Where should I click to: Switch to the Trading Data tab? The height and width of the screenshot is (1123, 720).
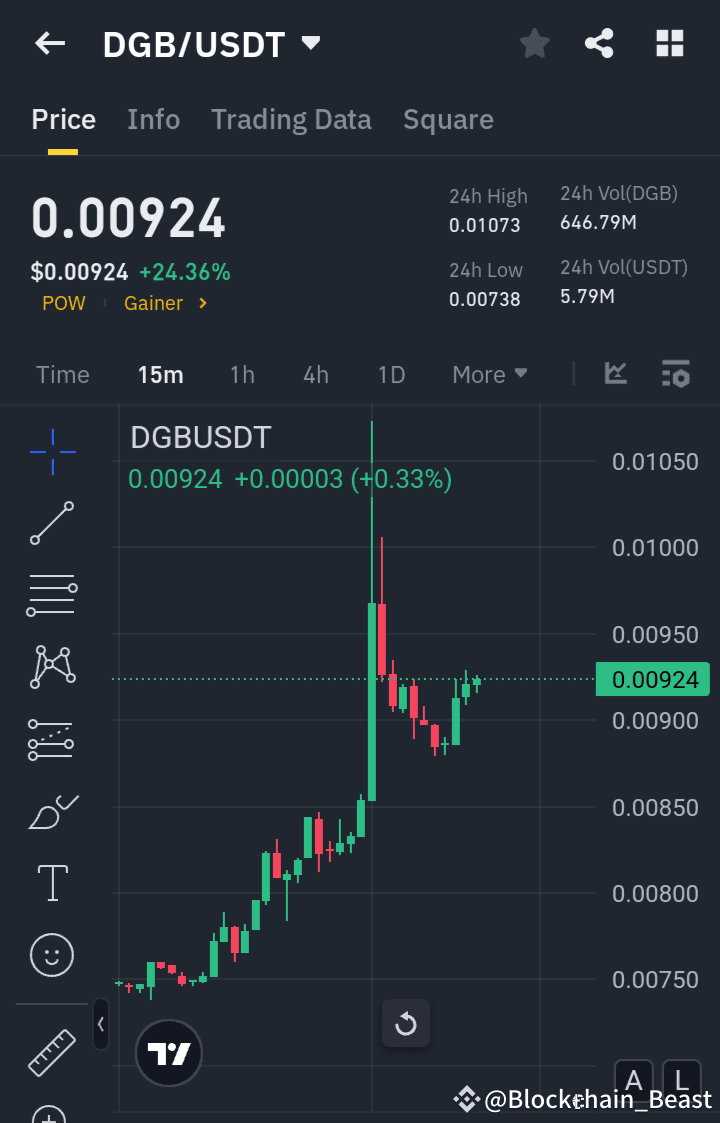pyautogui.click(x=291, y=119)
